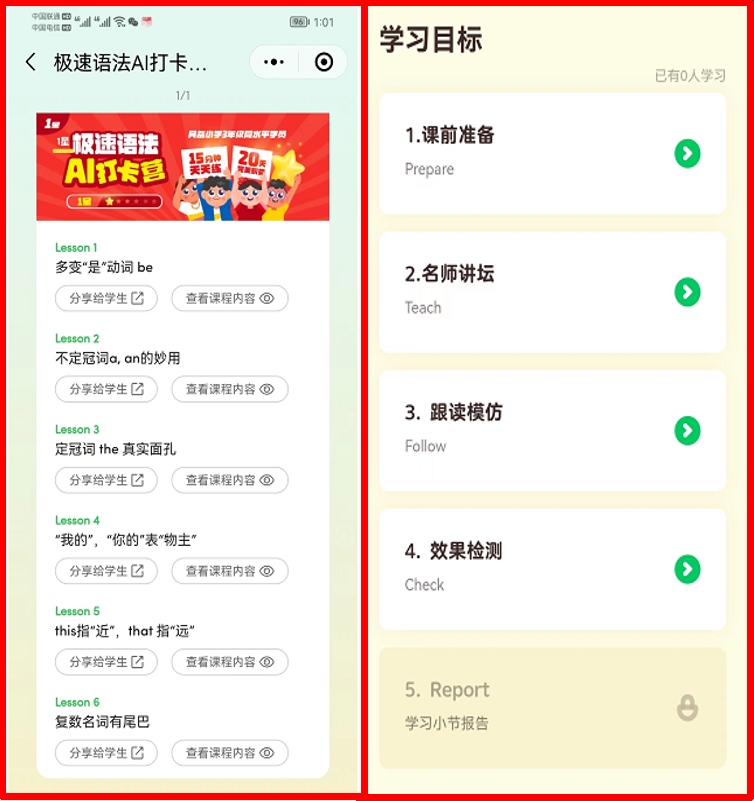This screenshot has height=801, width=754.
Task: Share Lesson 1 多变"是"动词 be with students
Action: [106, 298]
